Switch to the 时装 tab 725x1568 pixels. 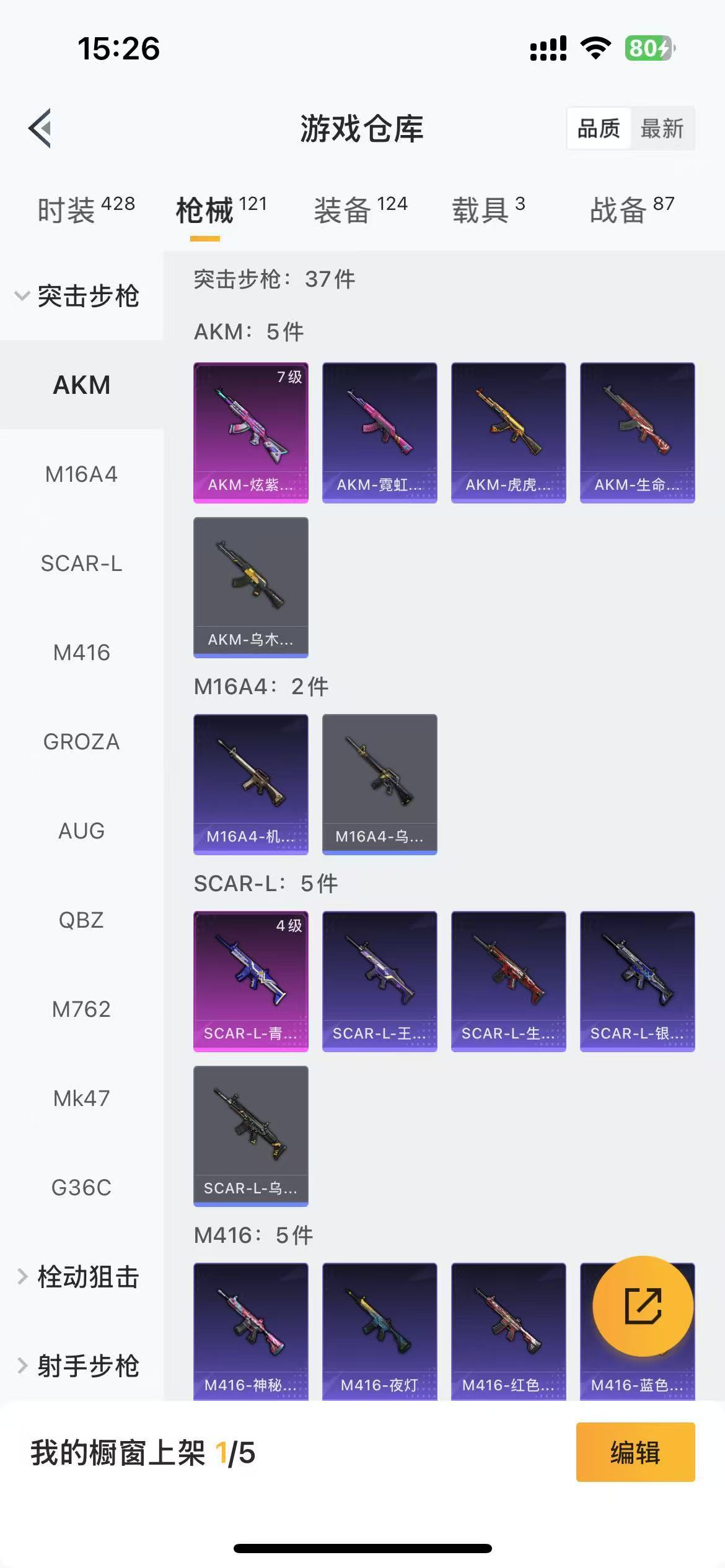click(x=86, y=209)
